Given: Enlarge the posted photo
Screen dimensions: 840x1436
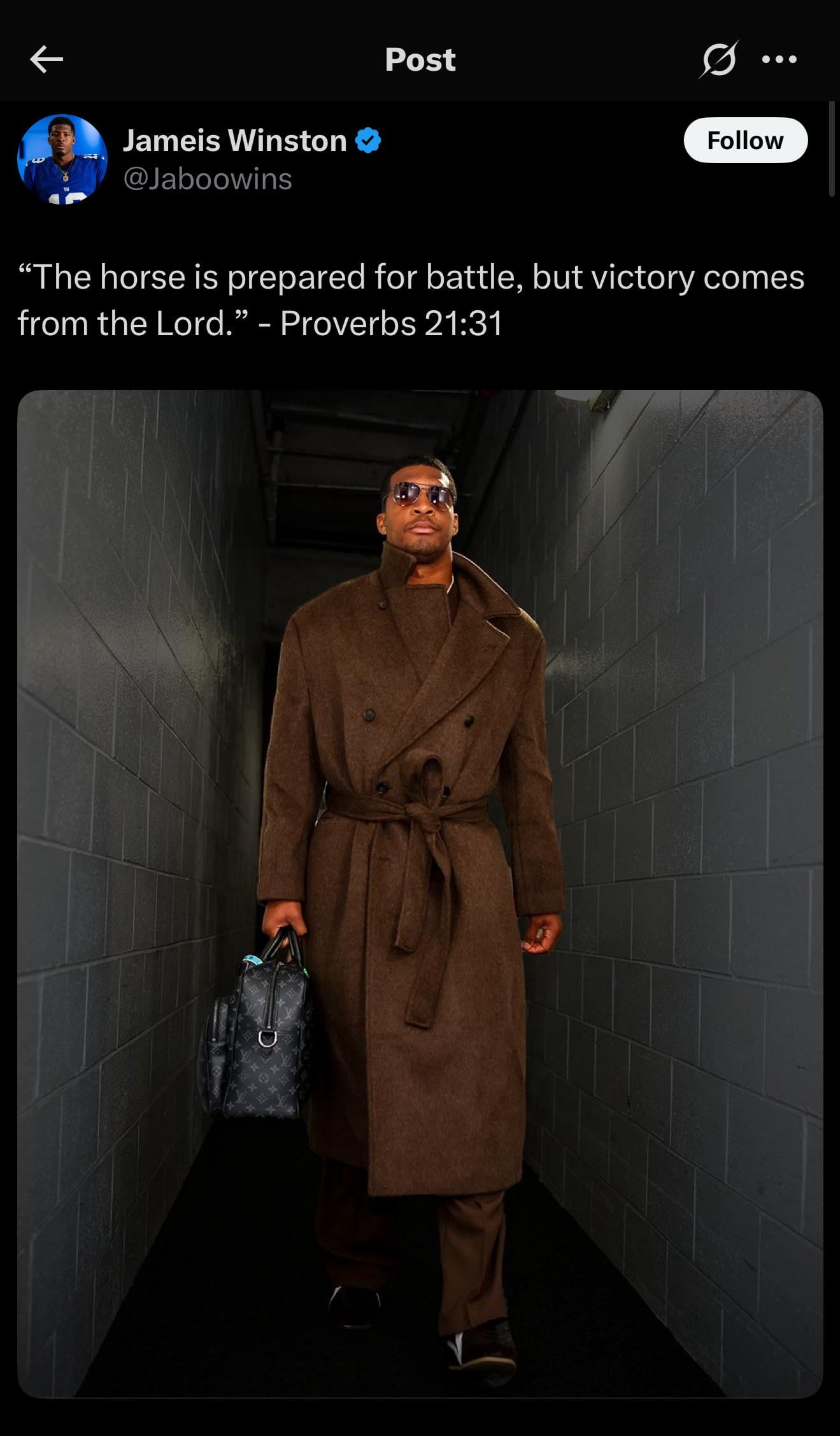Looking at the screenshot, I should pyautogui.click(x=420, y=892).
